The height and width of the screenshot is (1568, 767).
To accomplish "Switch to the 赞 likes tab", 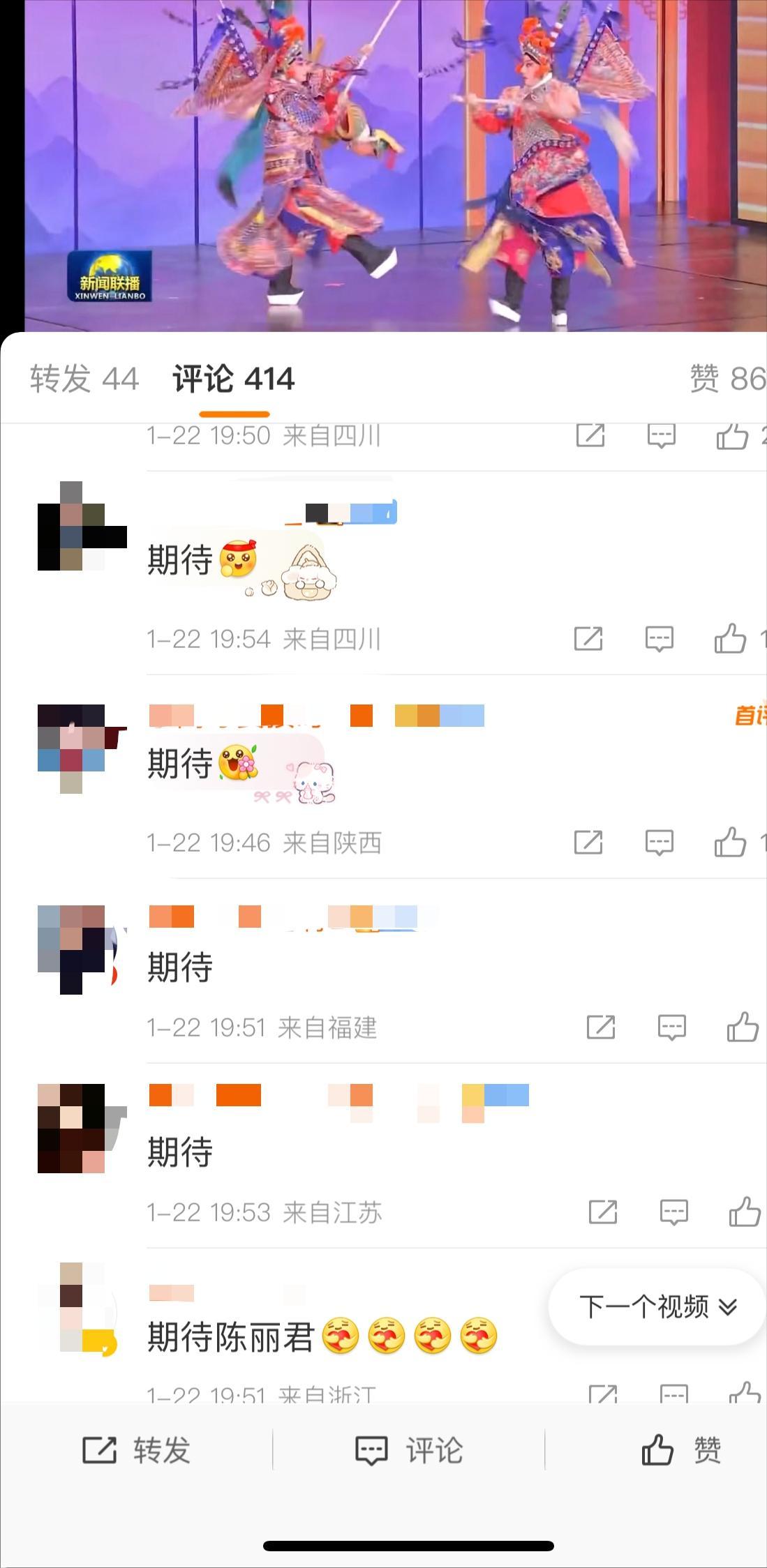I will 727,379.
